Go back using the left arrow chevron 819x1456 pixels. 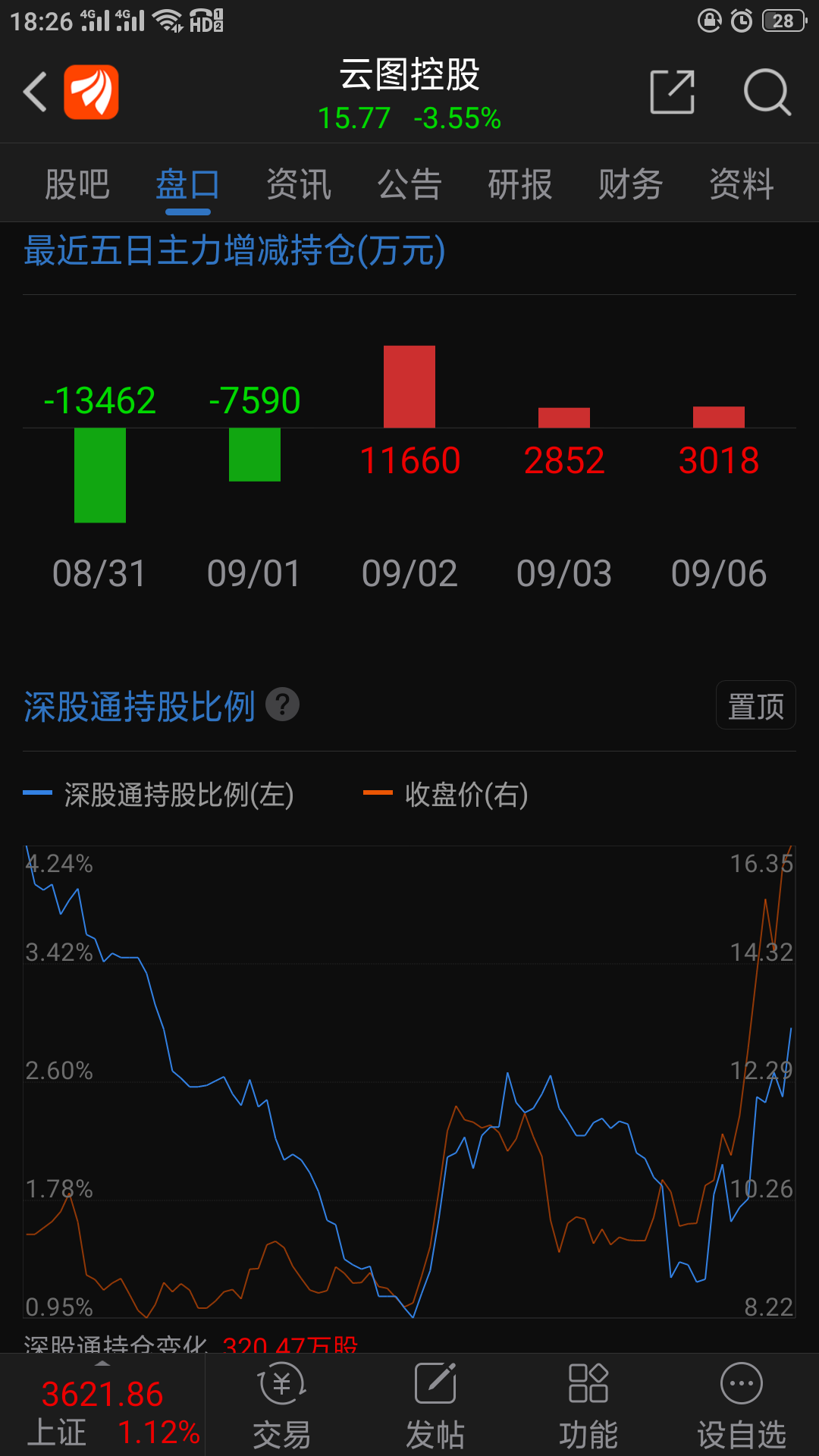tap(34, 91)
